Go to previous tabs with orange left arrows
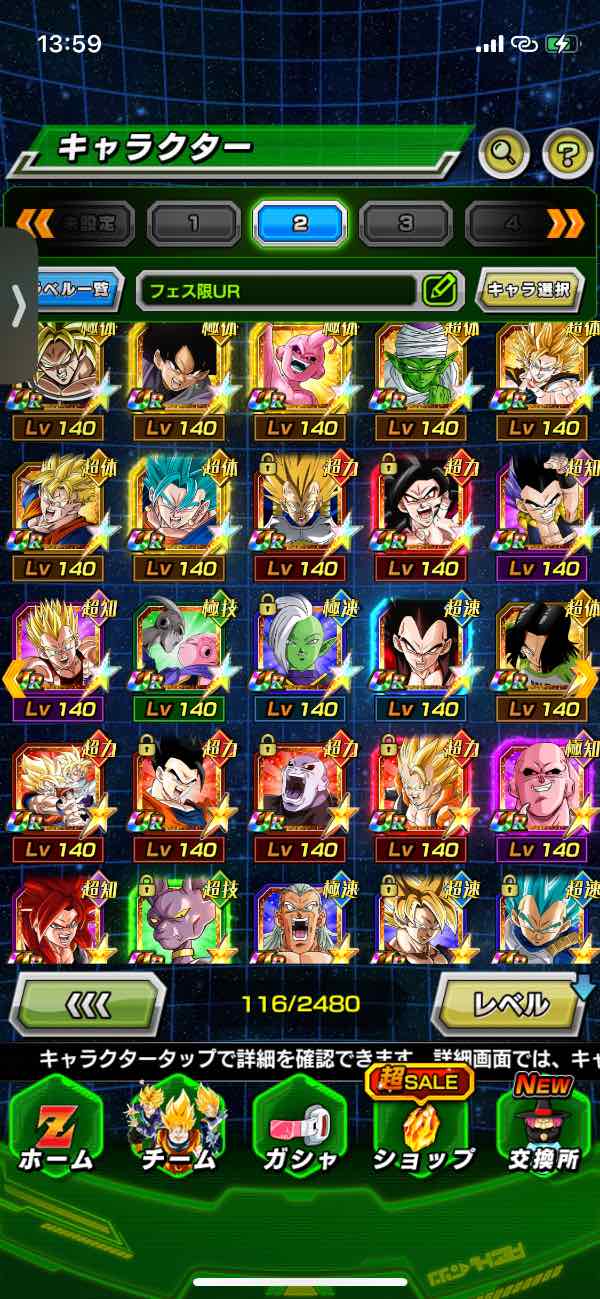The width and height of the screenshot is (600, 1299). point(36,222)
